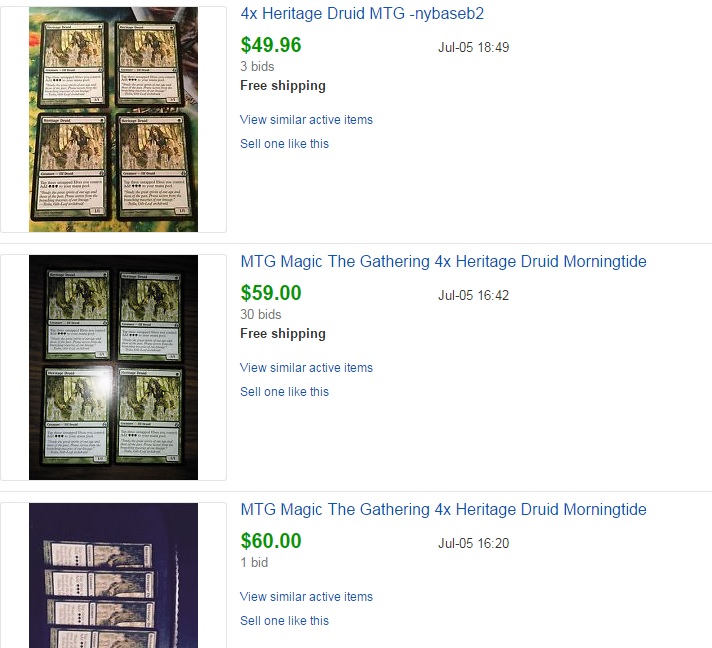Sell one like the $60.00 listing
Viewport: 712px width, 648px height.
coord(284,621)
